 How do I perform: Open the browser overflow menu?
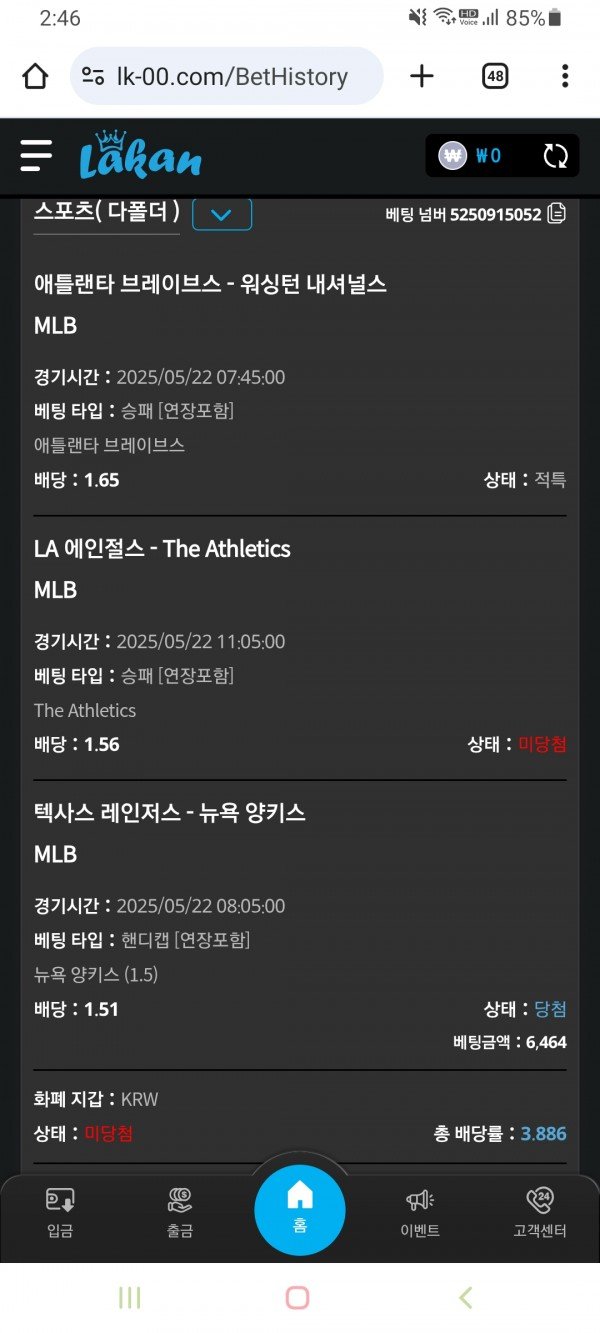tap(565, 76)
